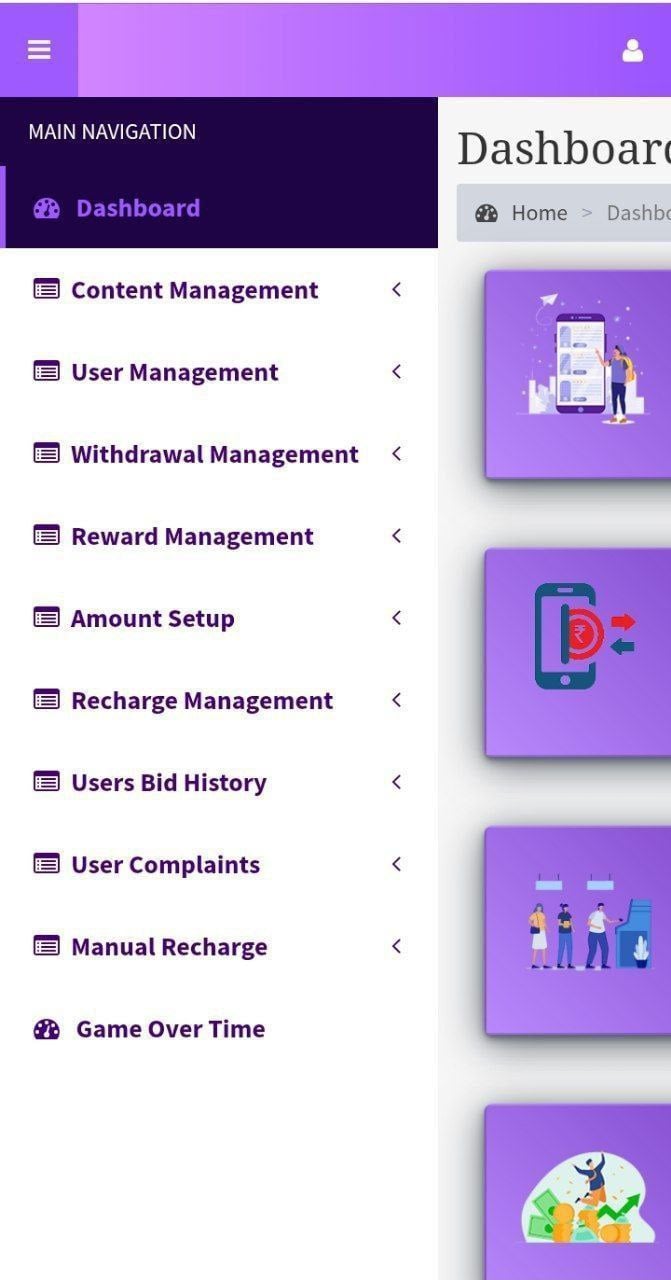This screenshot has width=671, height=1280.
Task: Select Dashboard in the main navigation
Action: pos(138,208)
